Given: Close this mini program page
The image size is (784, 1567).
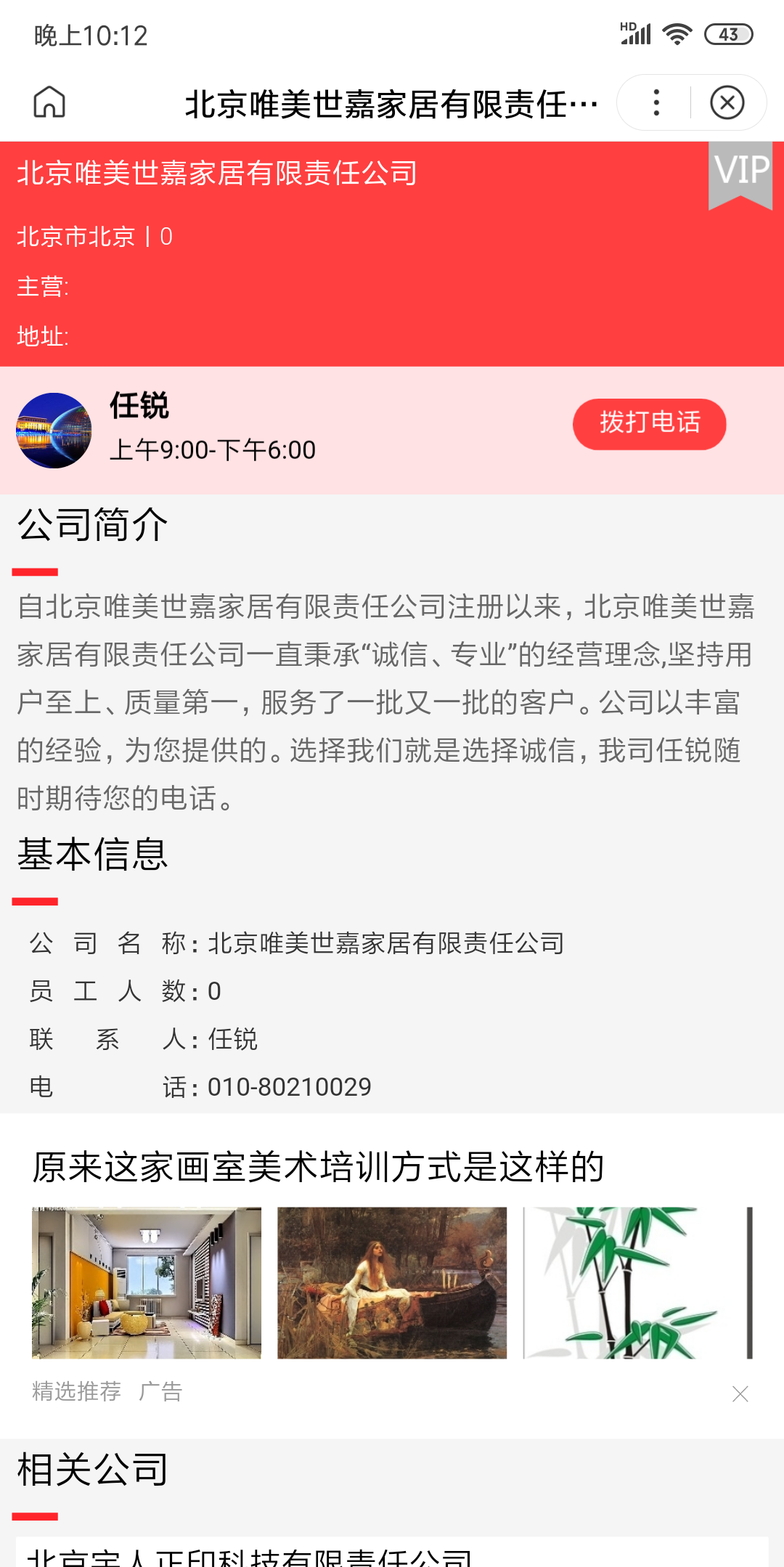Looking at the screenshot, I should (727, 102).
